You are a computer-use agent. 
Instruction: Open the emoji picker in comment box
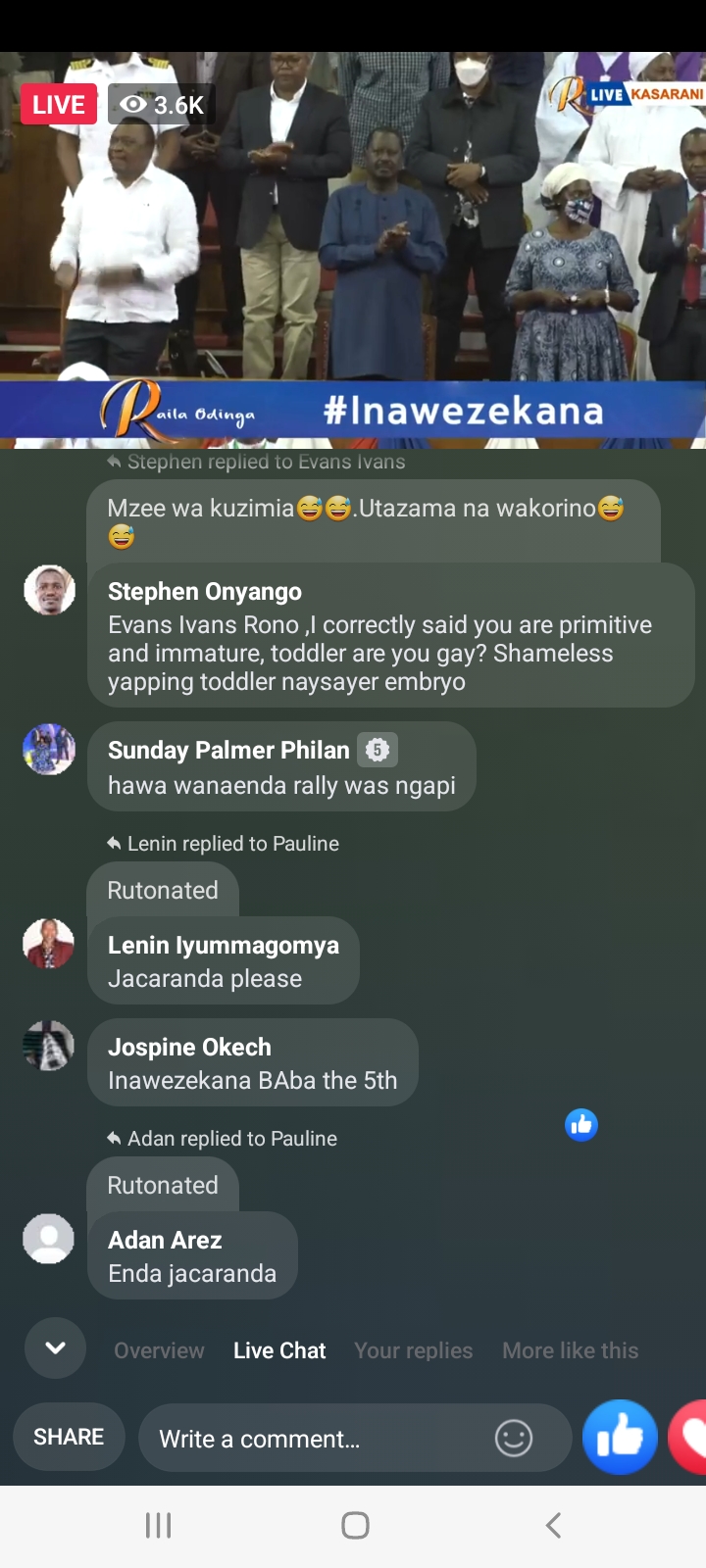[514, 1439]
